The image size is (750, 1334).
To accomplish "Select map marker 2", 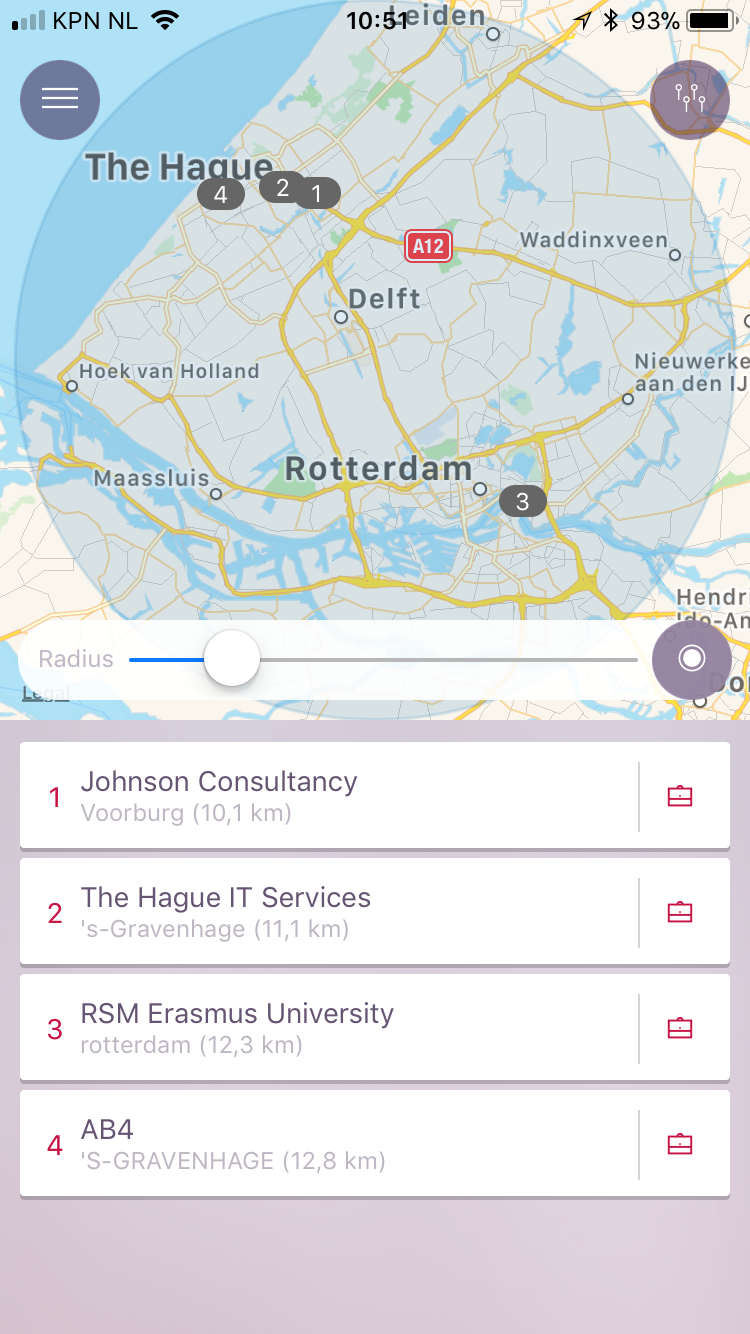I will click(x=282, y=187).
